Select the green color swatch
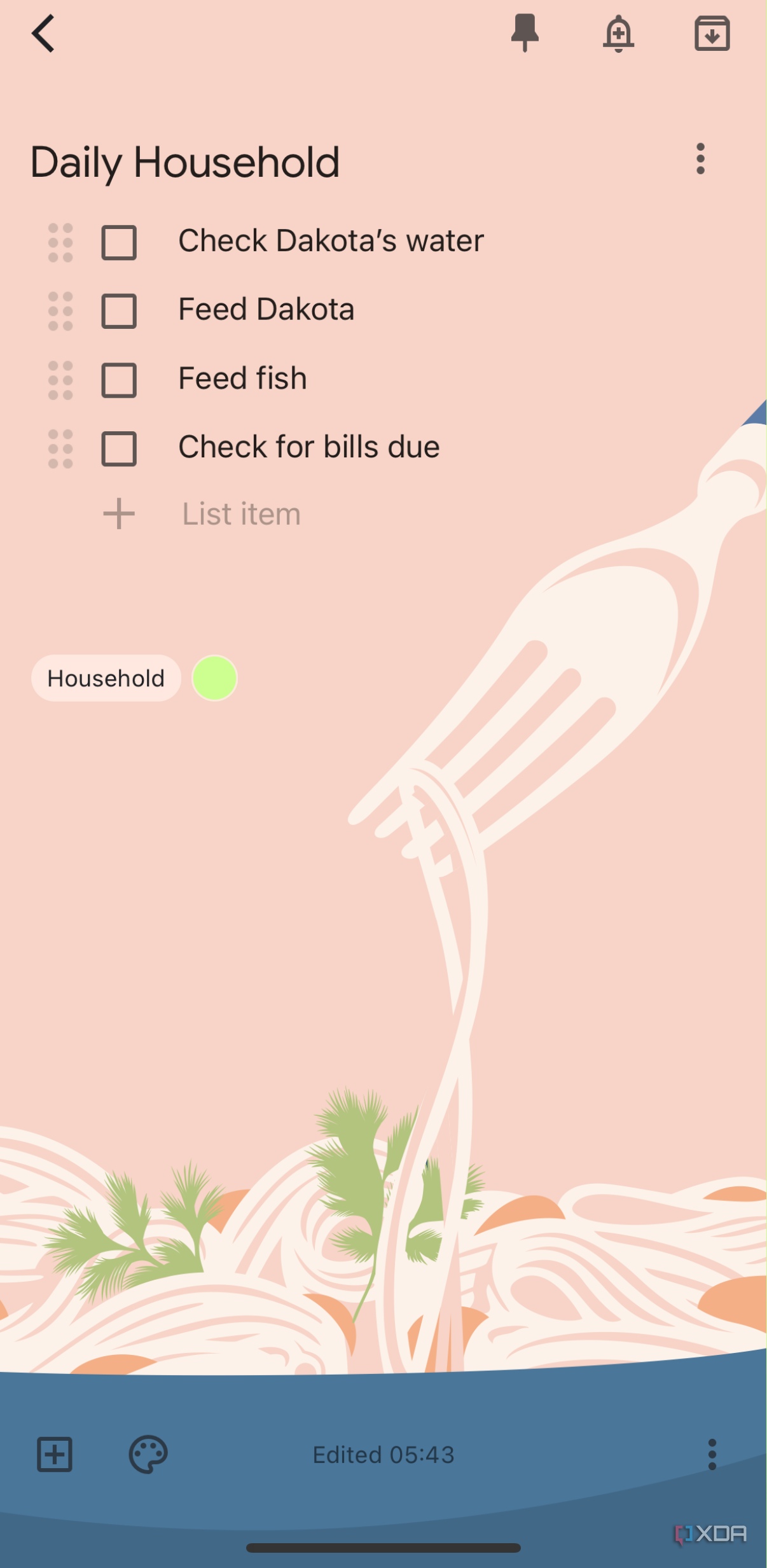The width and height of the screenshot is (767, 1568). [x=215, y=678]
